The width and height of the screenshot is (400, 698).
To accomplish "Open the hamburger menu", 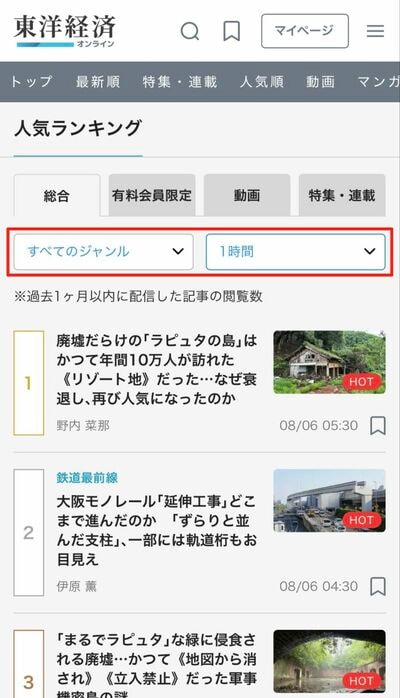I will pyautogui.click(x=375, y=31).
